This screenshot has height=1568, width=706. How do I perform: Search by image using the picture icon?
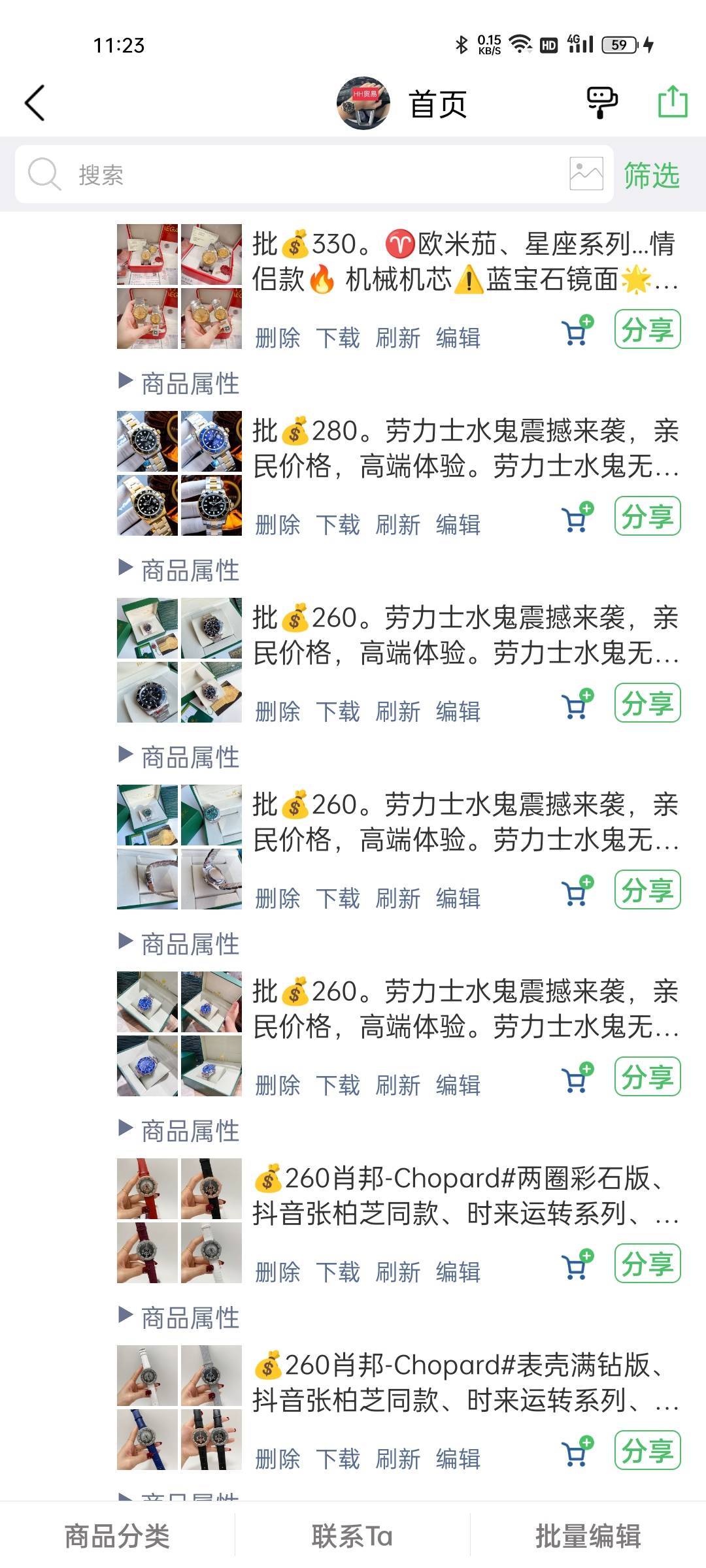(x=586, y=174)
